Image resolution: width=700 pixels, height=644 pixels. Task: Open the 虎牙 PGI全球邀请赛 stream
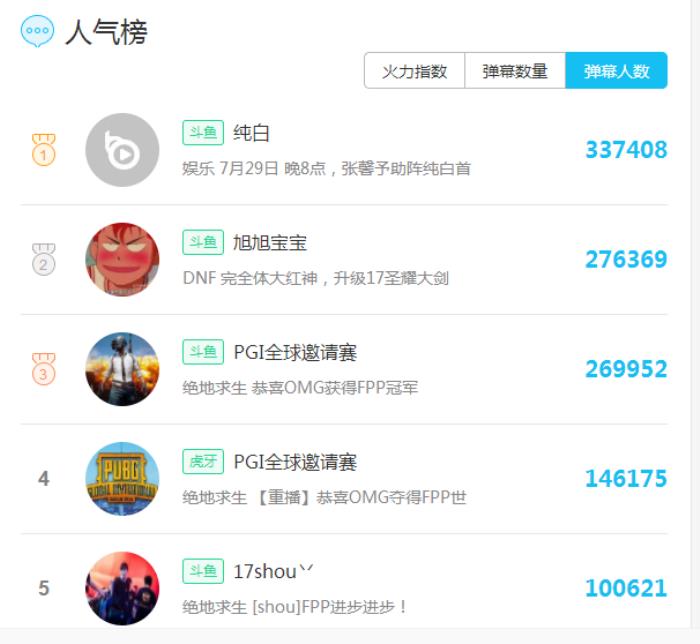click(x=295, y=462)
